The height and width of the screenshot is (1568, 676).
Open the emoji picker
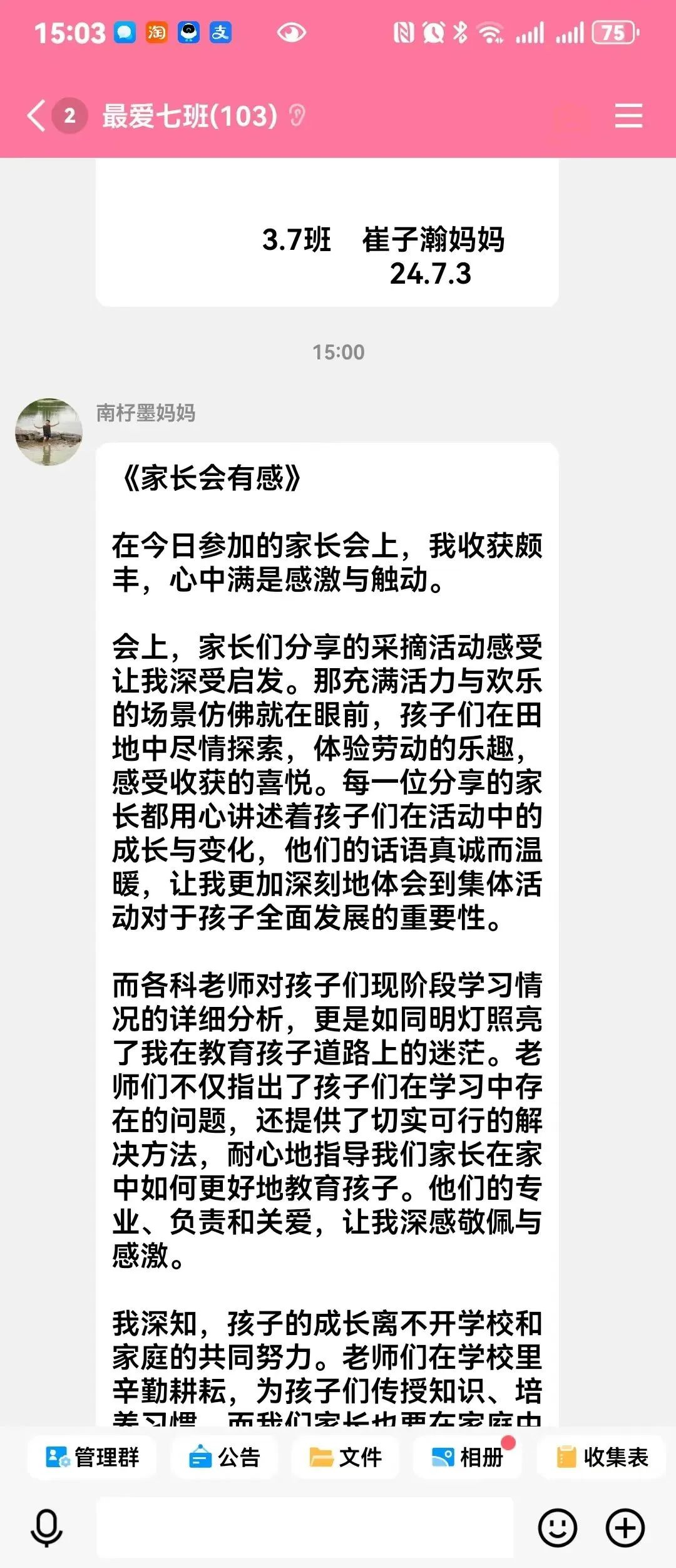point(557,1527)
